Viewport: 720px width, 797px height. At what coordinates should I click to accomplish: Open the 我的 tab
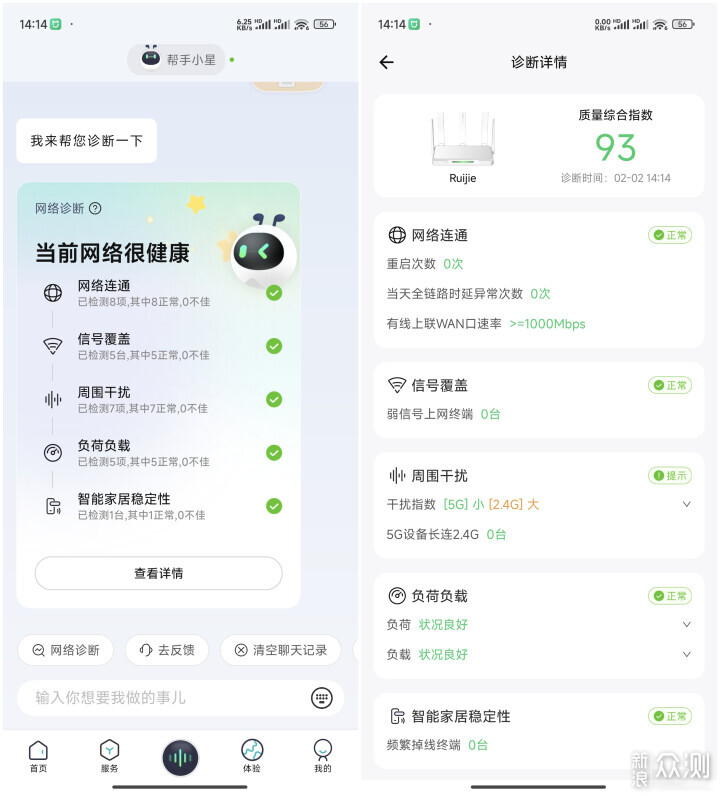(322, 756)
